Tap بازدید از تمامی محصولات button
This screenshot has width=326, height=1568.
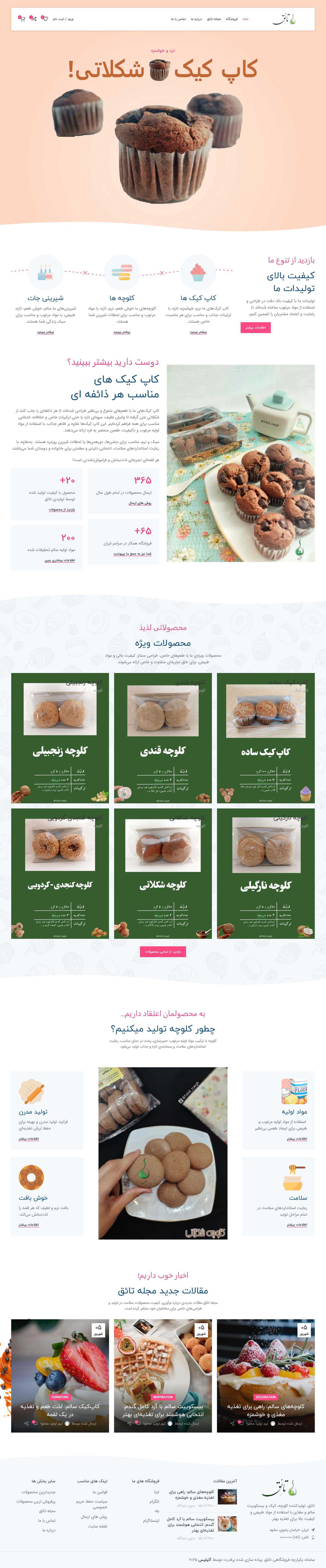(x=163, y=951)
